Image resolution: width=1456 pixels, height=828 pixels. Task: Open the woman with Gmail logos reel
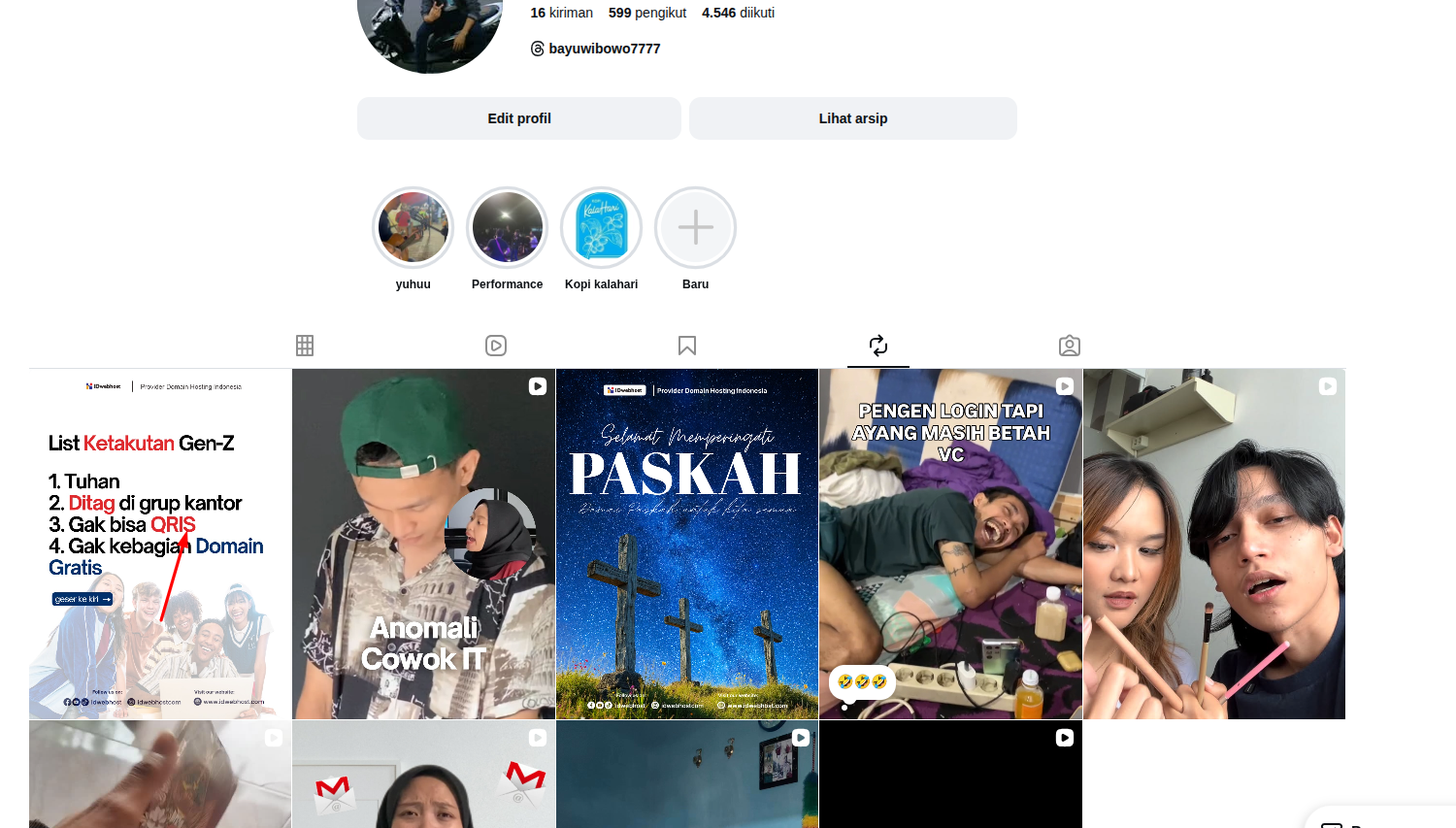(423, 777)
